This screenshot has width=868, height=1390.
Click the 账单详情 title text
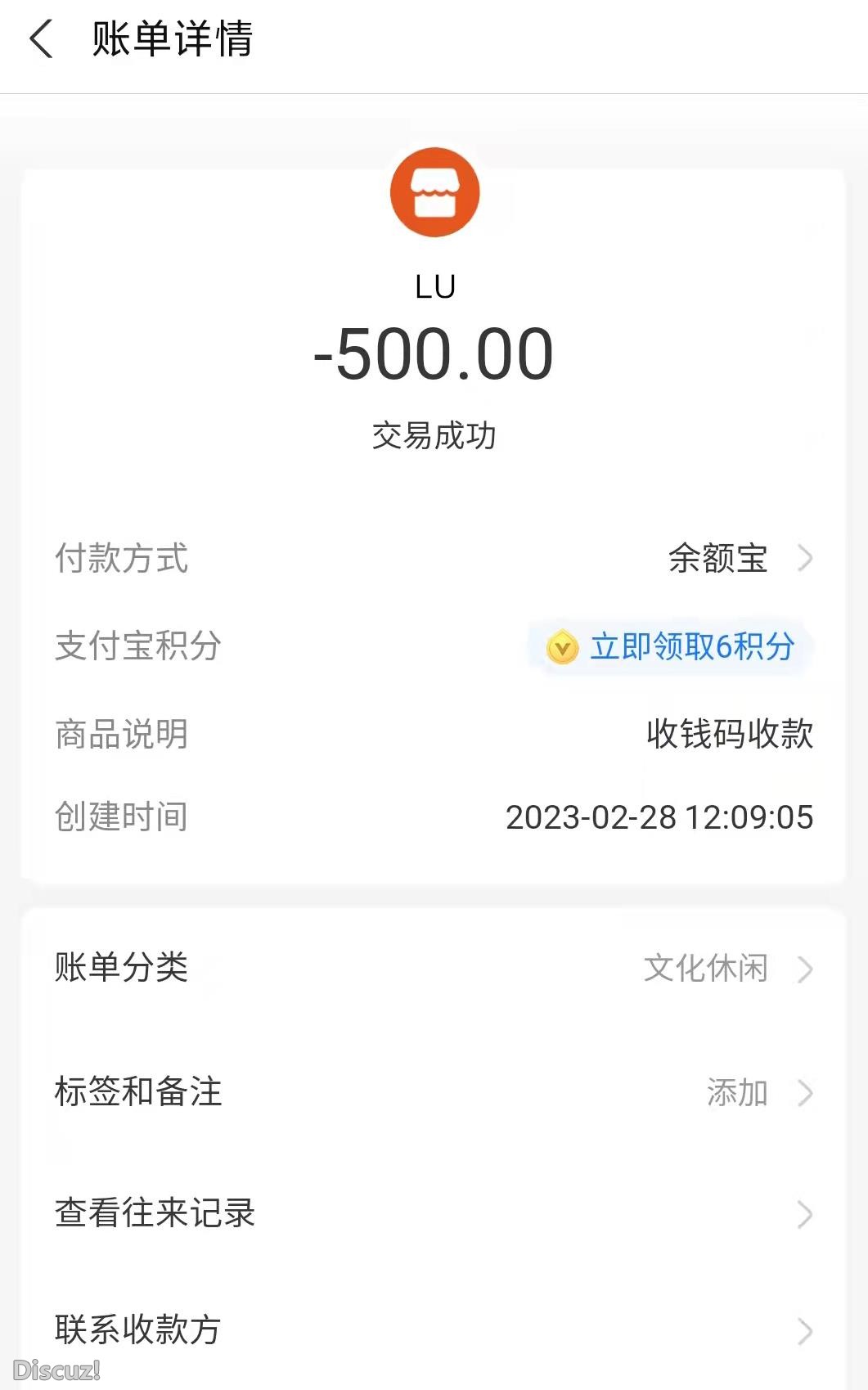pyautogui.click(x=172, y=38)
